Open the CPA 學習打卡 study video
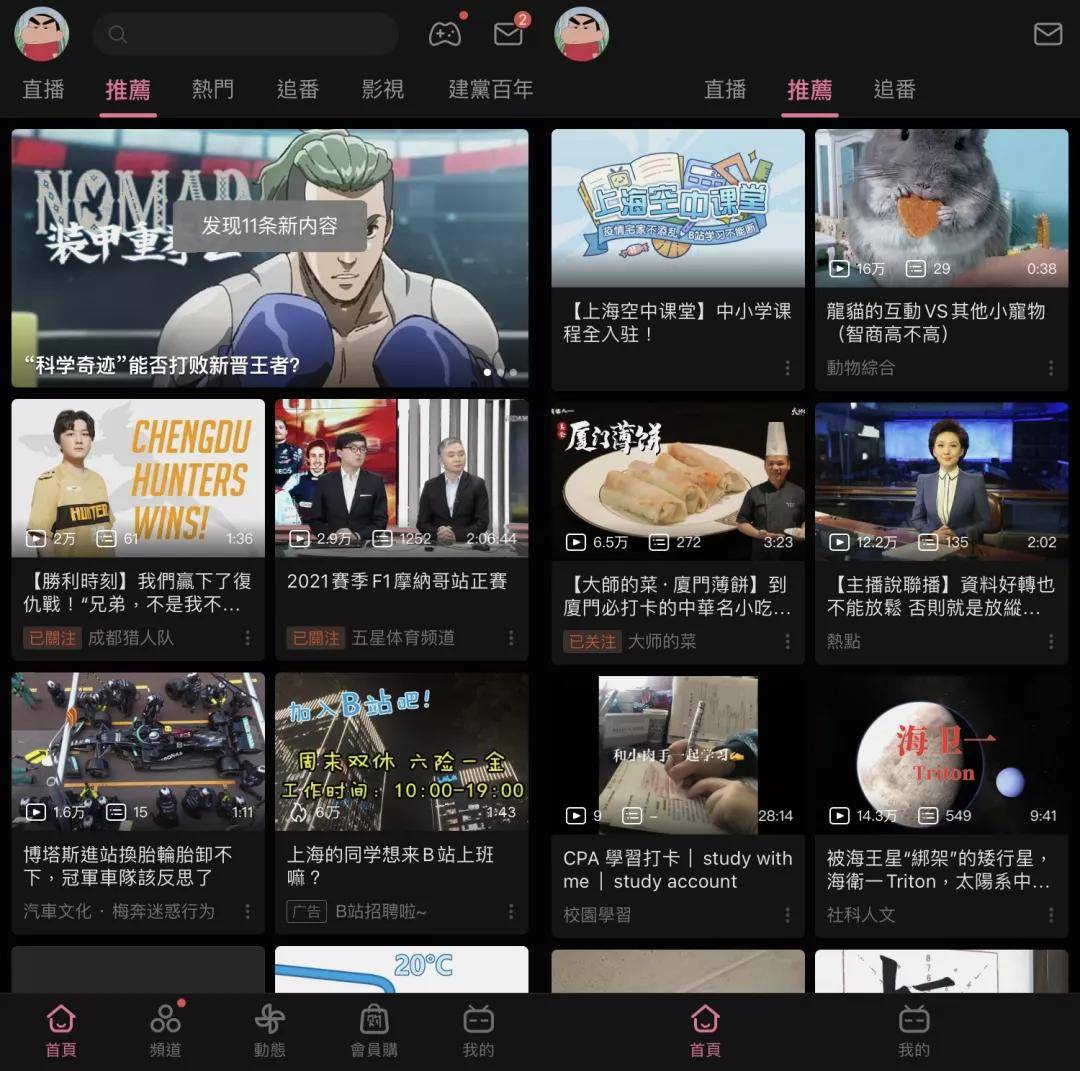Screen dimensions: 1080x1071 [677, 755]
